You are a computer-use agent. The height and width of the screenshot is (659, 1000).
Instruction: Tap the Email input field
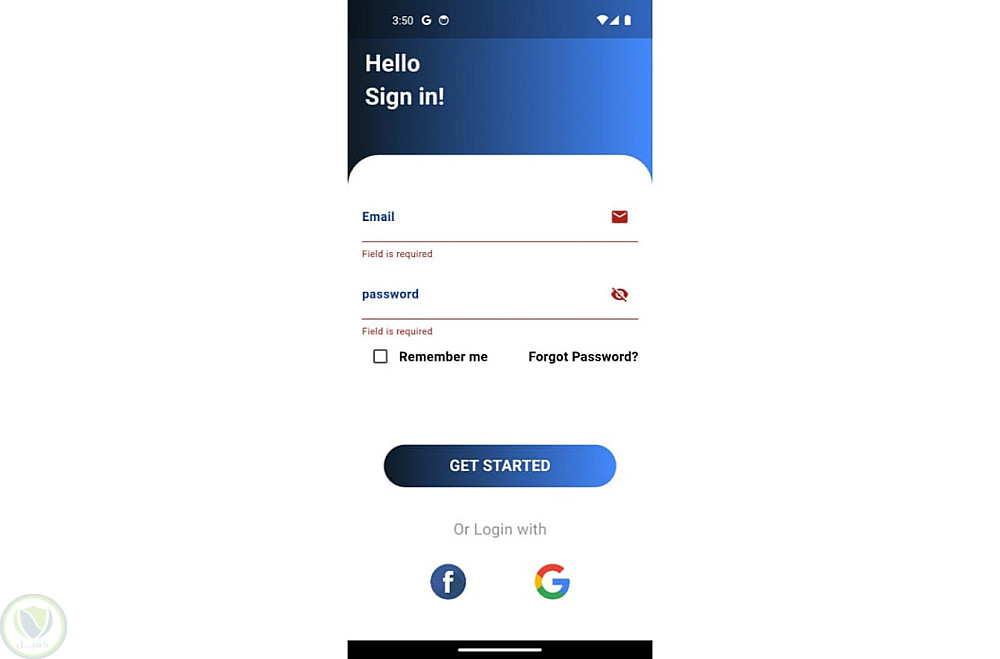[x=480, y=218]
